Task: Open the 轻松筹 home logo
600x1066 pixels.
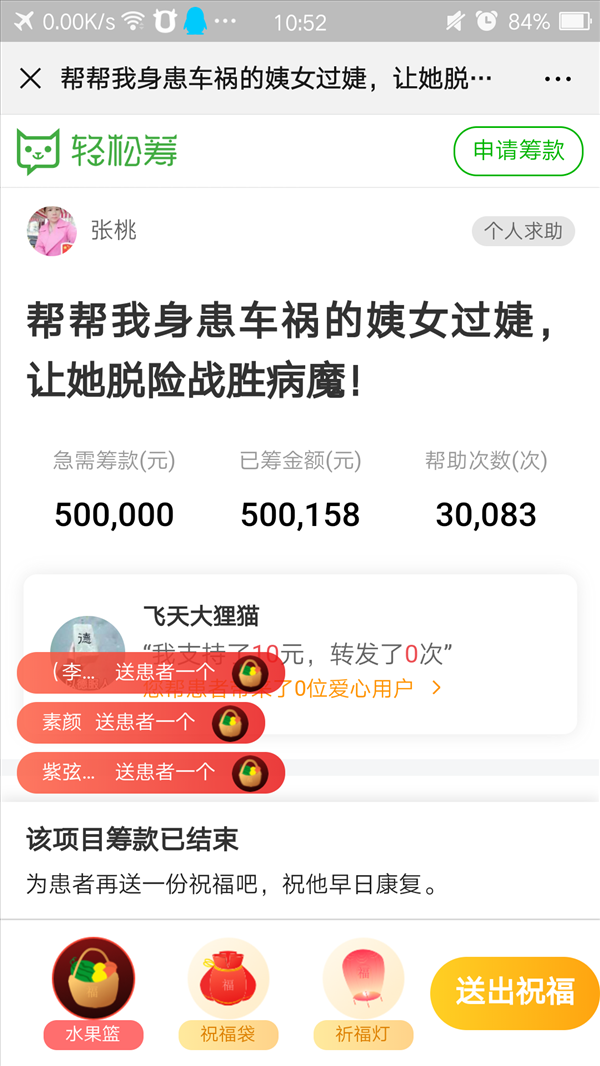Action: tap(97, 151)
